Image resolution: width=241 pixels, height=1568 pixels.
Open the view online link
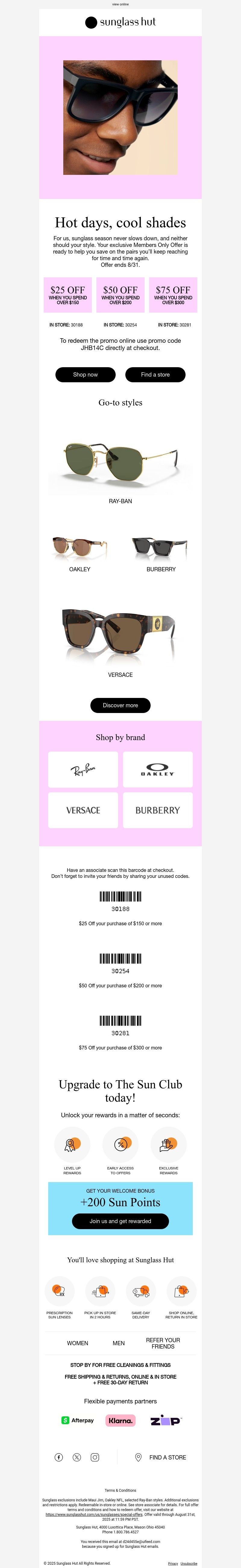(120, 4)
